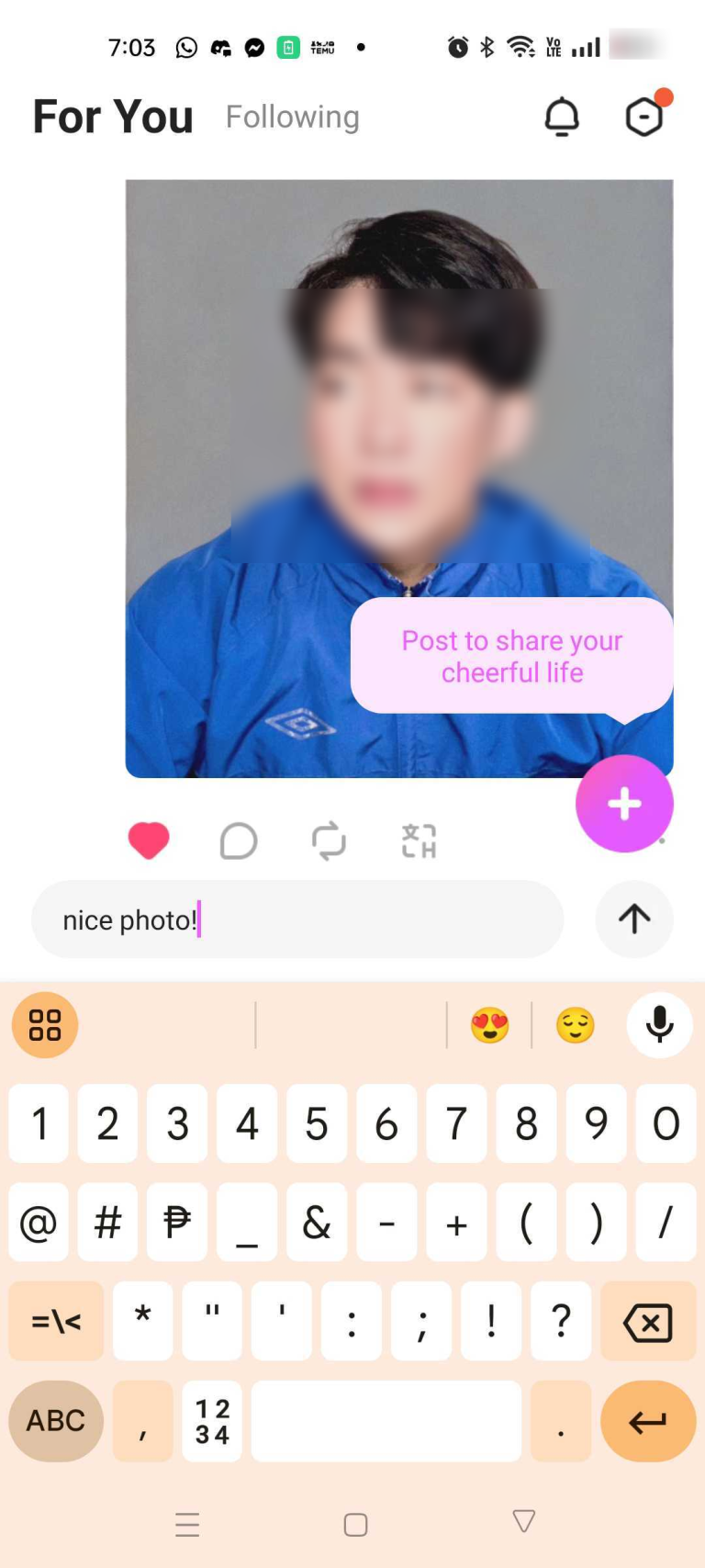Unlike the post with the heart icon
This screenshot has width=705, height=1568.
point(149,840)
